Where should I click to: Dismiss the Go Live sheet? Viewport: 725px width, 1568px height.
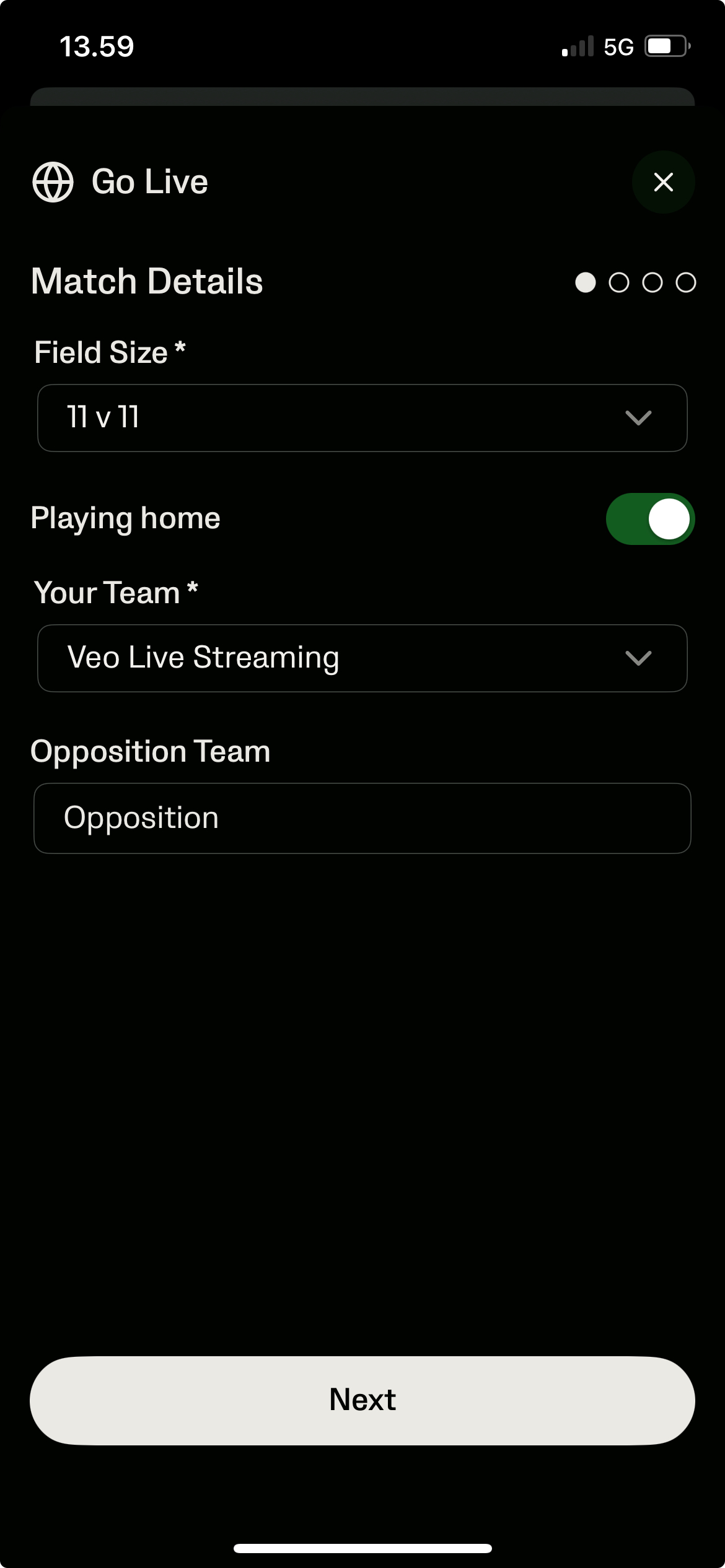click(x=663, y=181)
